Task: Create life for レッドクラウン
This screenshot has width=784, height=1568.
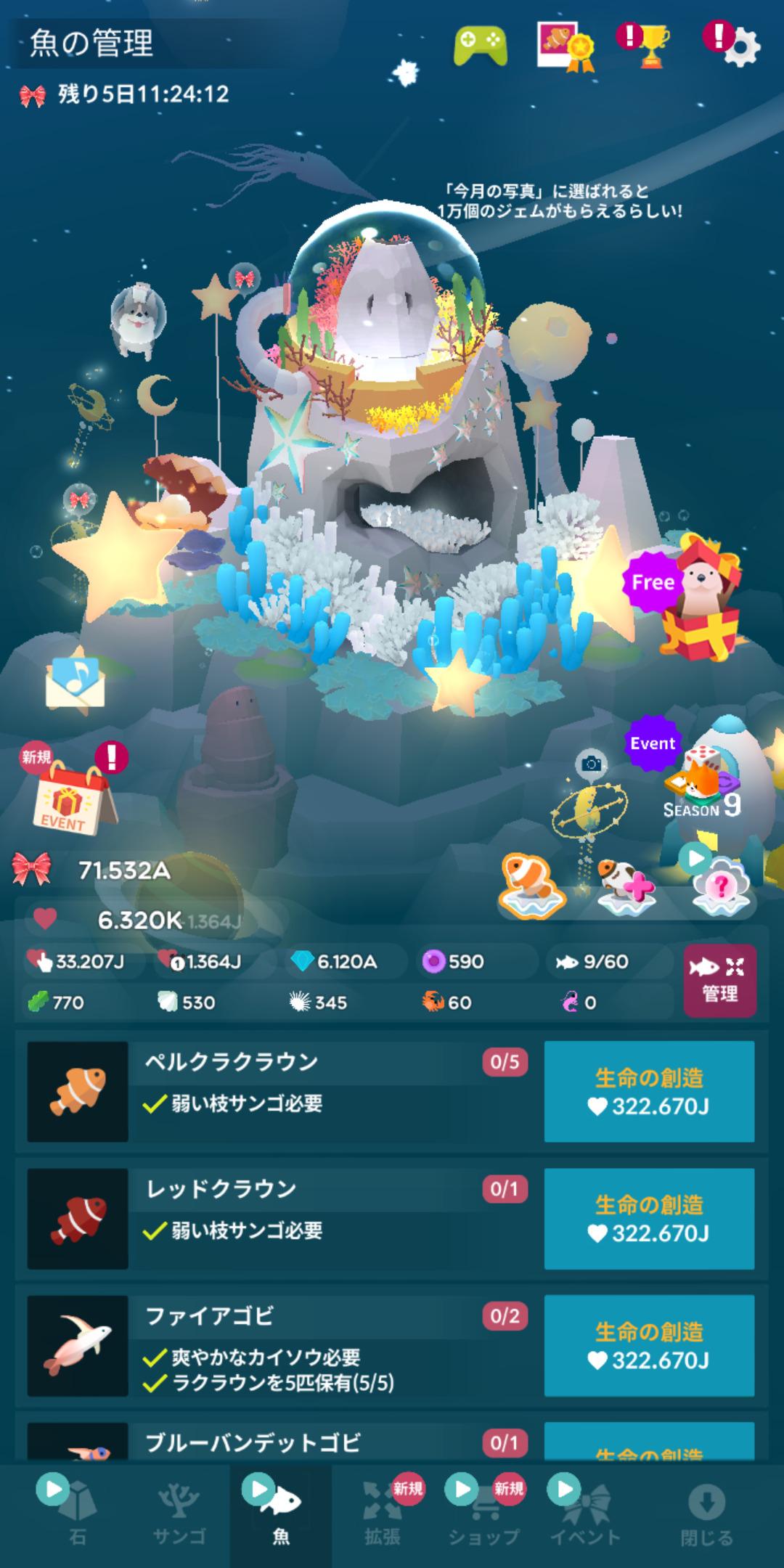Action: [649, 1218]
